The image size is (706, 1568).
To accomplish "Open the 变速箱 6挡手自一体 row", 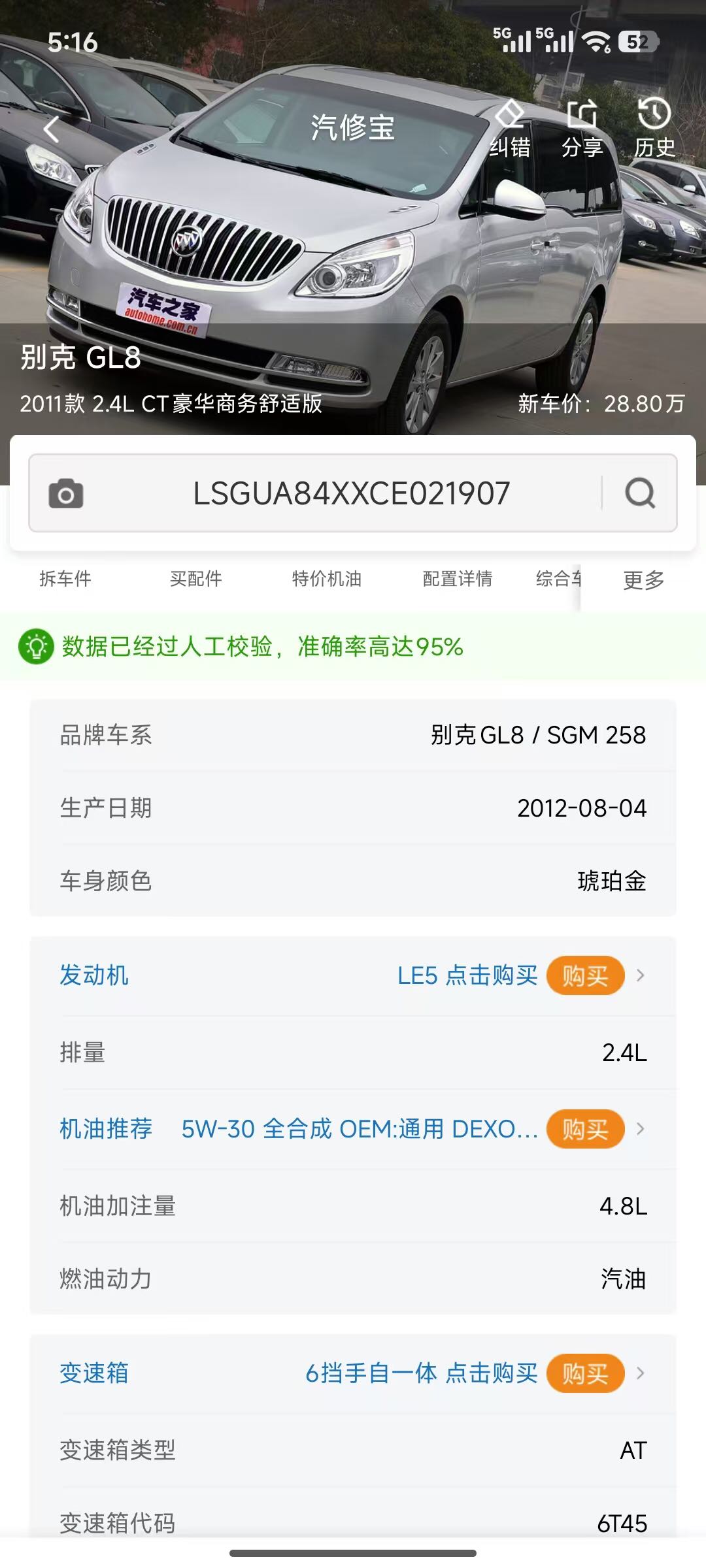I will pyautogui.click(x=261, y=1373).
